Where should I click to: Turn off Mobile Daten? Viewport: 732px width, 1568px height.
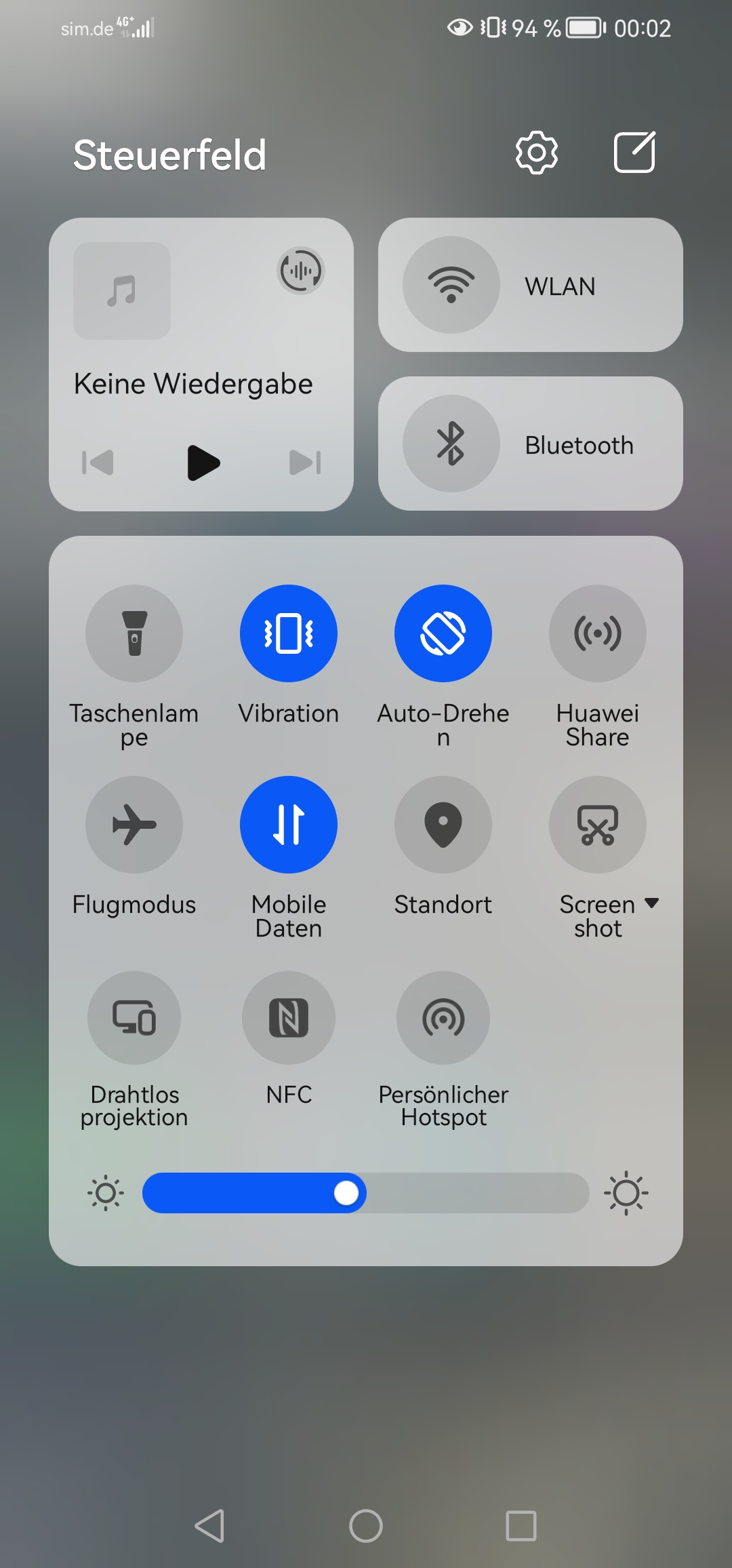(x=289, y=825)
